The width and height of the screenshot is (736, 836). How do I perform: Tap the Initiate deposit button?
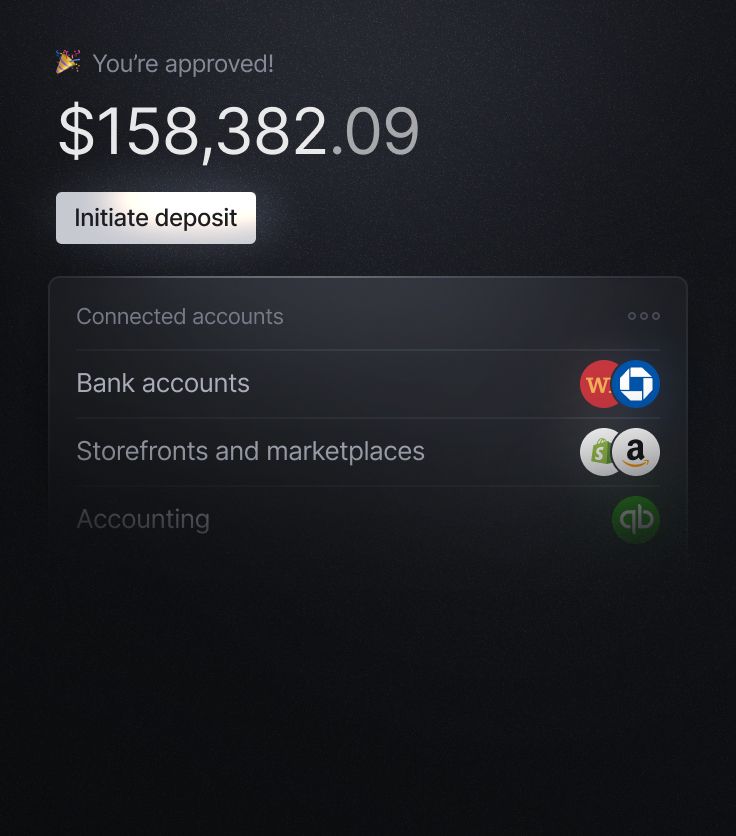pos(156,218)
